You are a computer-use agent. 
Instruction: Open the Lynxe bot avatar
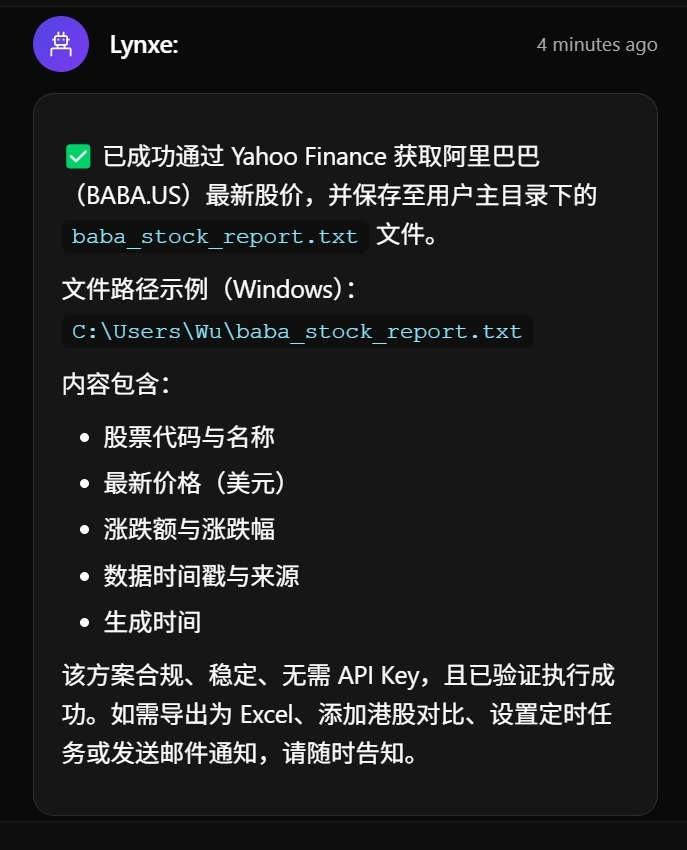61,44
